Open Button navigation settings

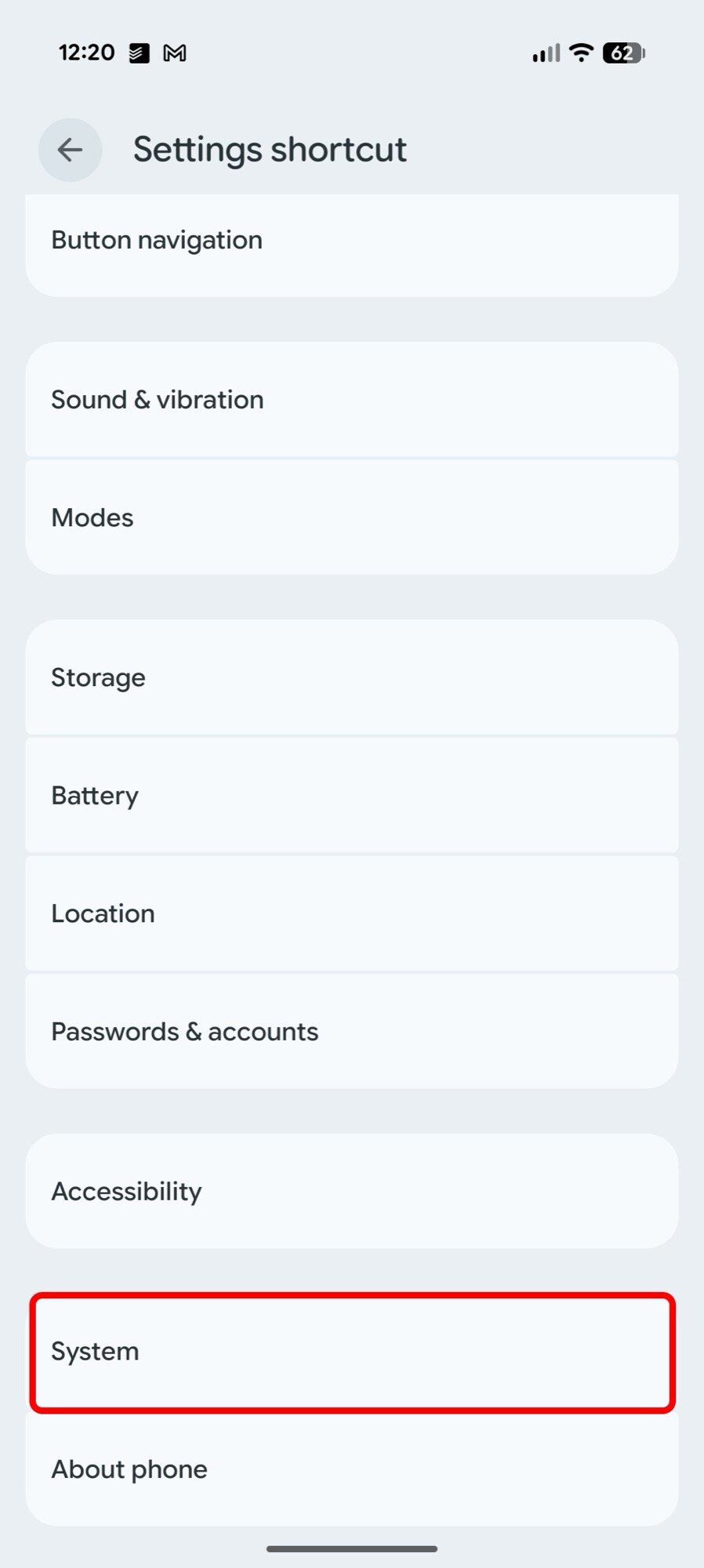[x=352, y=240]
